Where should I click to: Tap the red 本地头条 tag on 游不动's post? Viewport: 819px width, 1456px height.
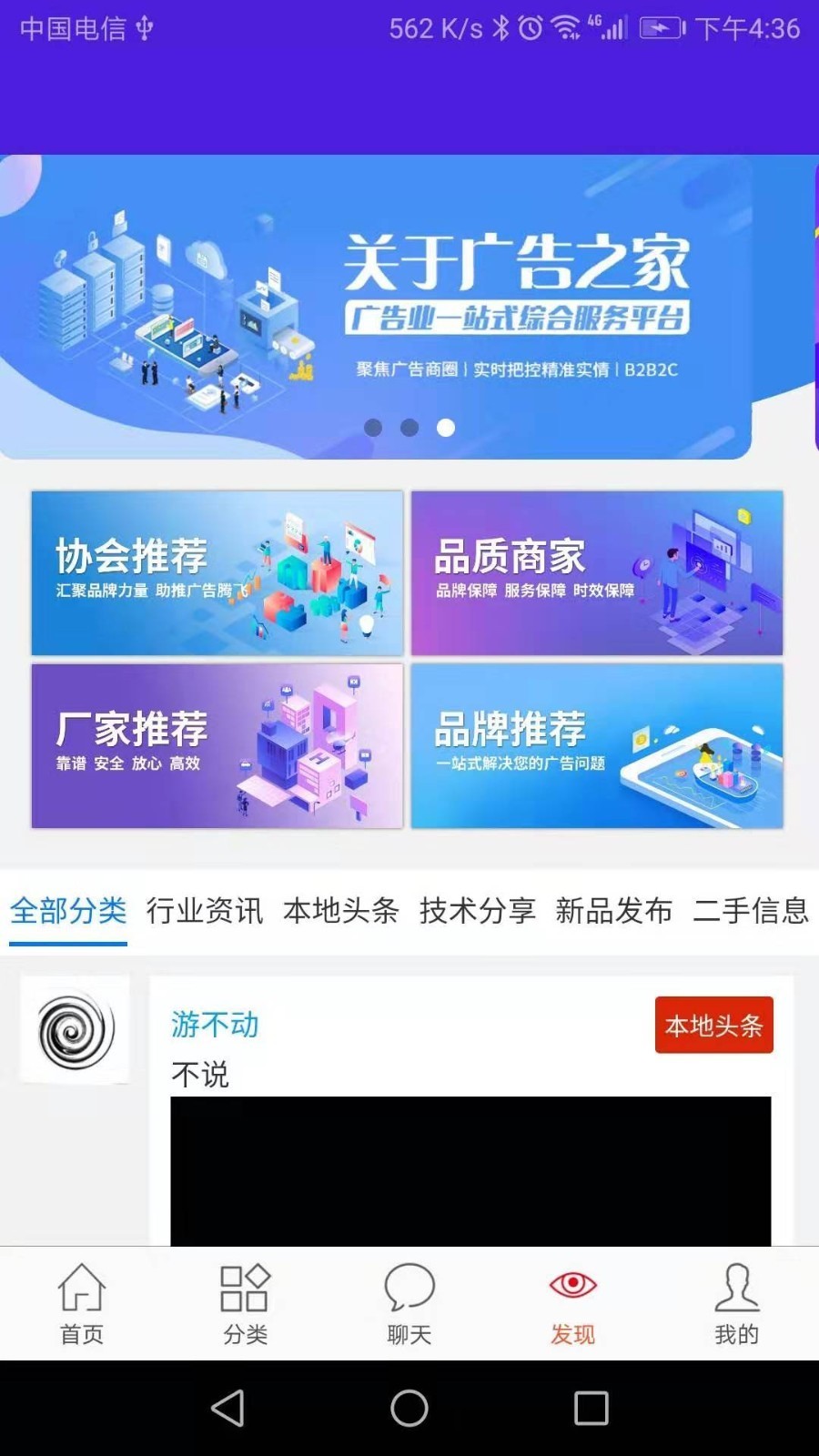tap(713, 1026)
